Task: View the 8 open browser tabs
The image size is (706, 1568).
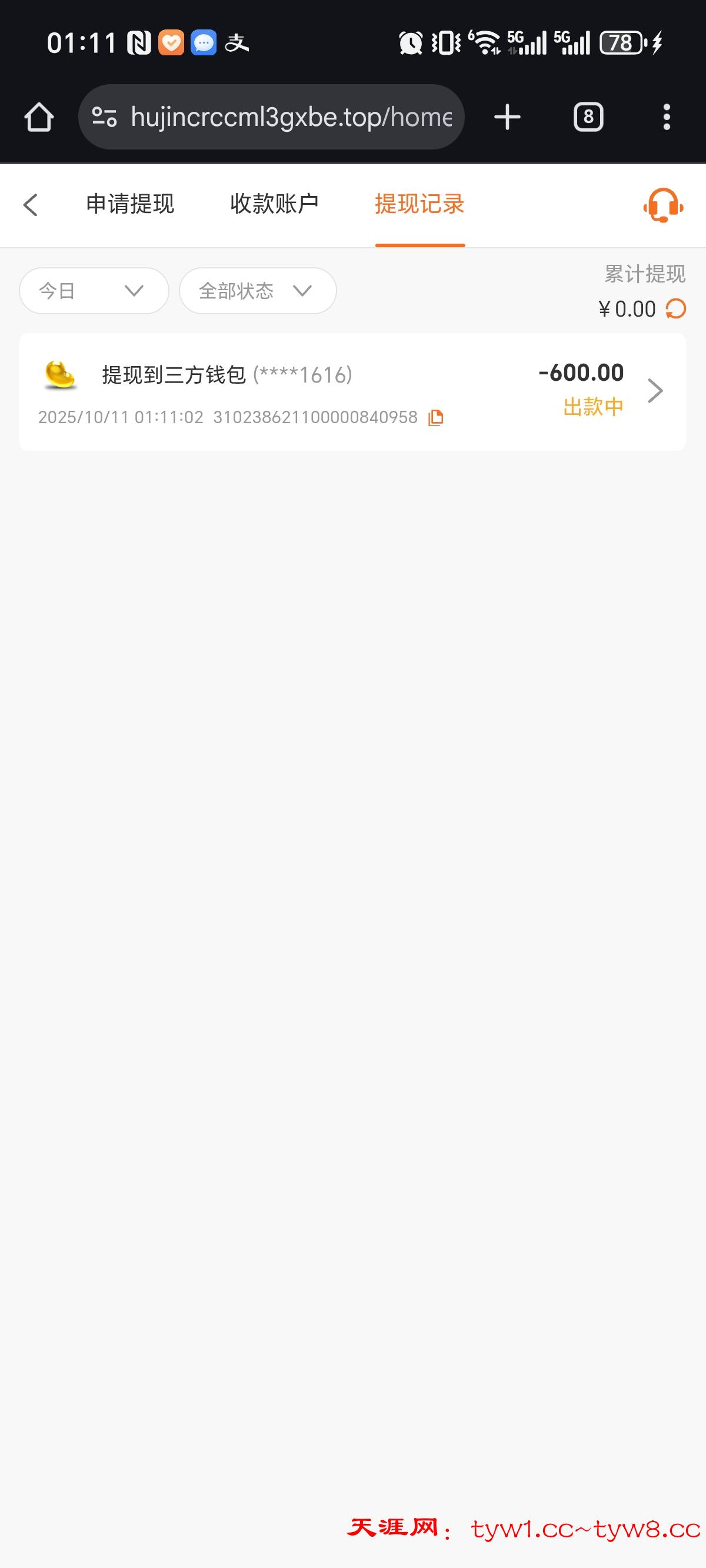Action: (x=588, y=117)
